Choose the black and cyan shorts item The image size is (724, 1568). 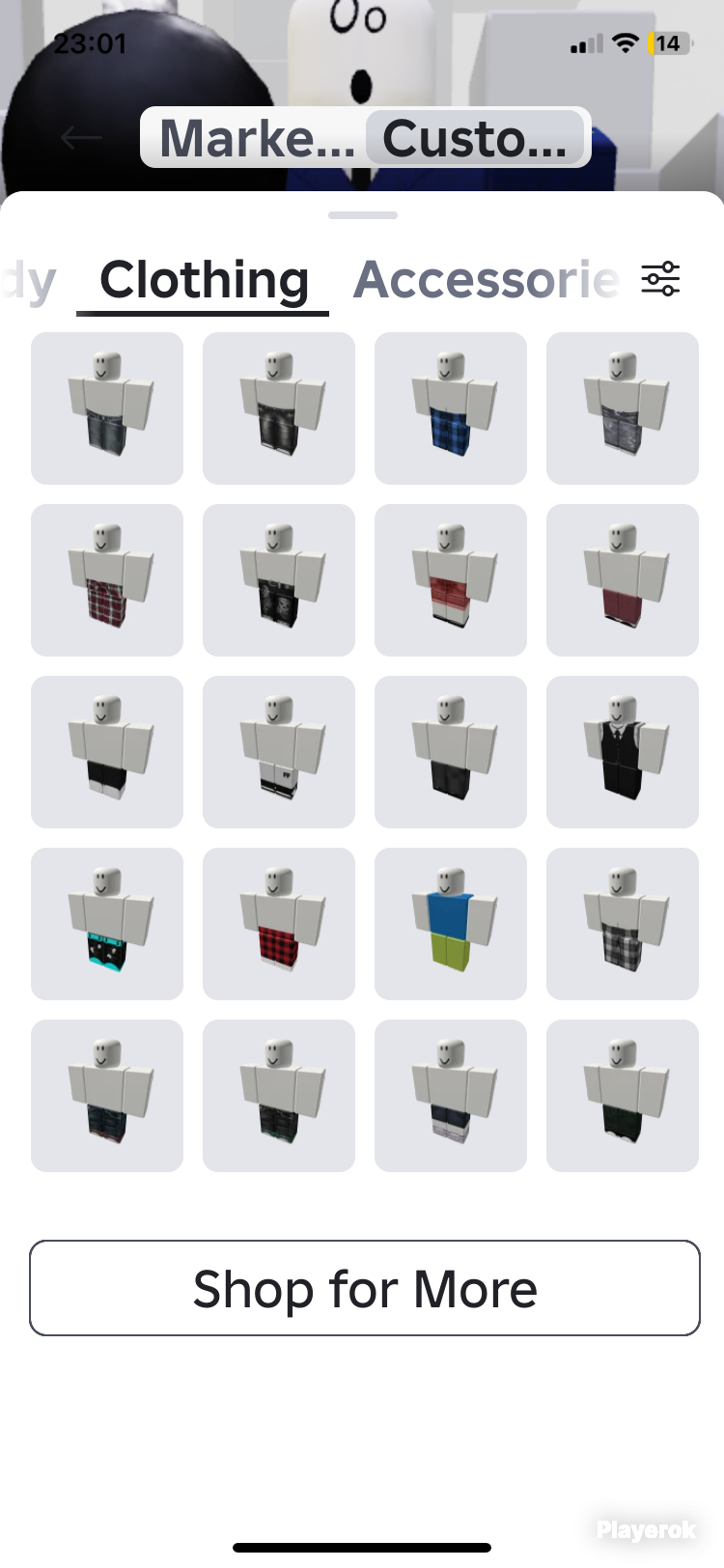point(107,924)
